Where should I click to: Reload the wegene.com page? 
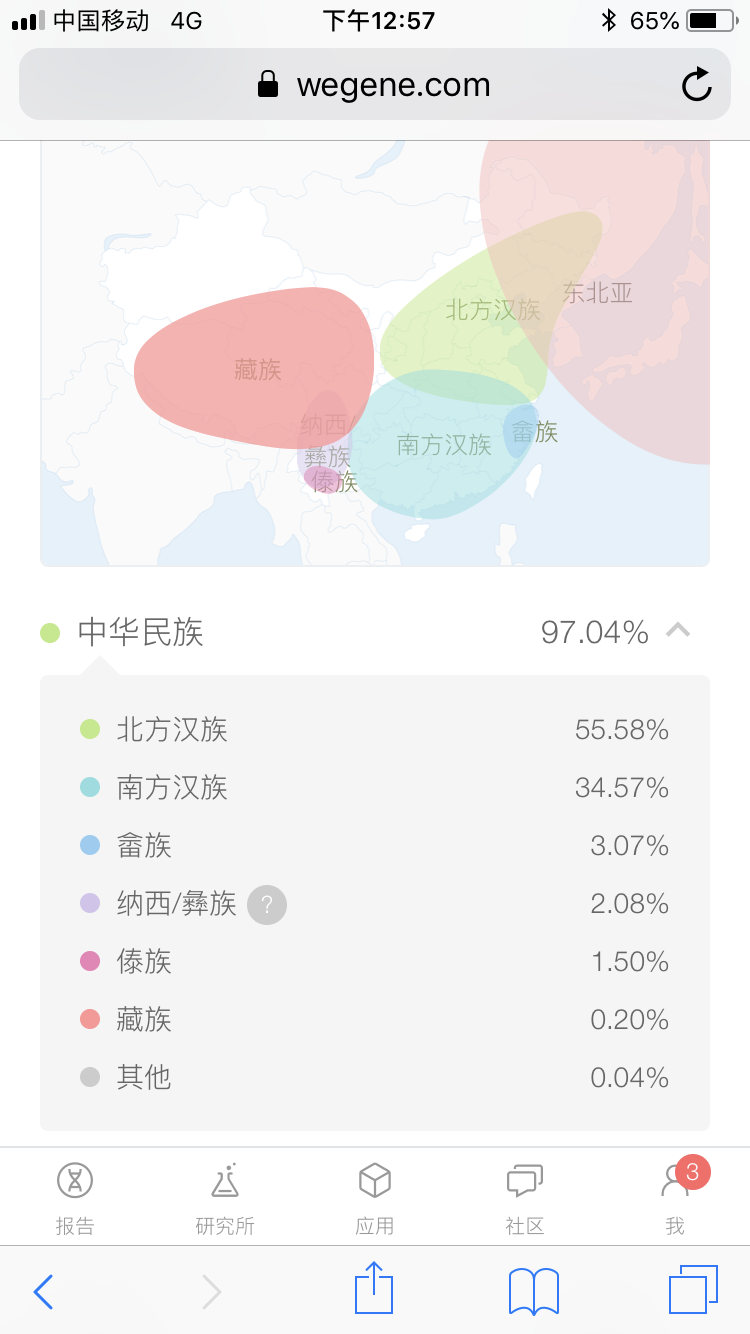[696, 85]
